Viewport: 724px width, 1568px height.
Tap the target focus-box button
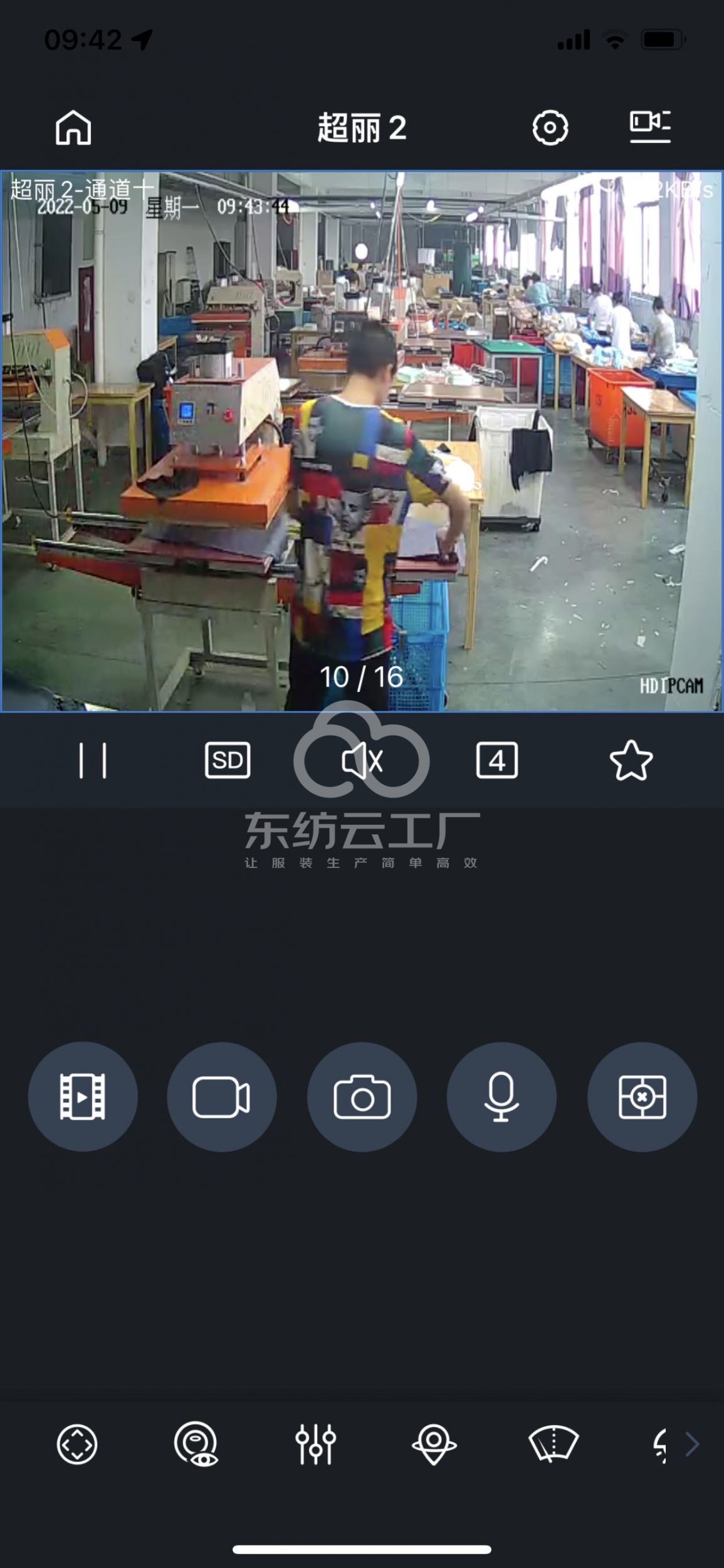pyautogui.click(x=642, y=1096)
